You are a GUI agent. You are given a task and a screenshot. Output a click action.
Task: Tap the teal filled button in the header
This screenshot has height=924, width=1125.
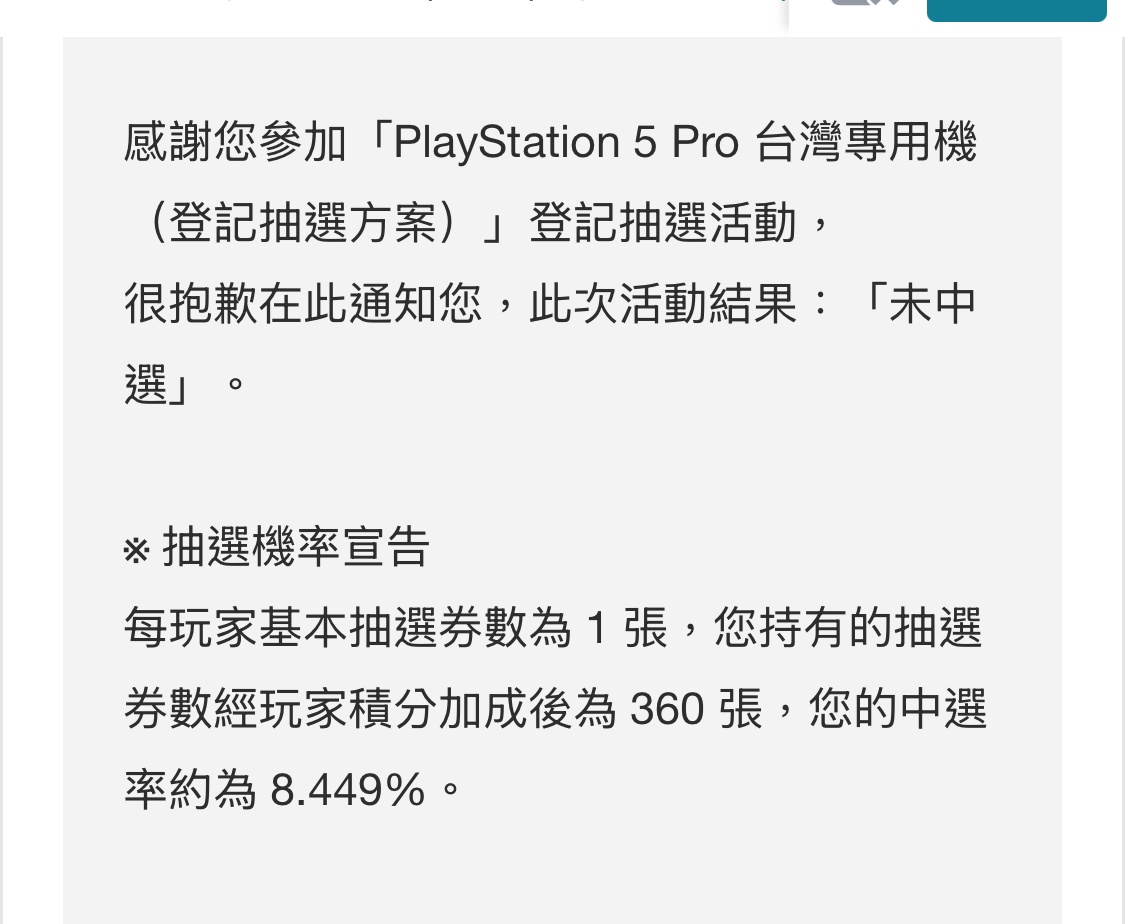coord(1016,9)
